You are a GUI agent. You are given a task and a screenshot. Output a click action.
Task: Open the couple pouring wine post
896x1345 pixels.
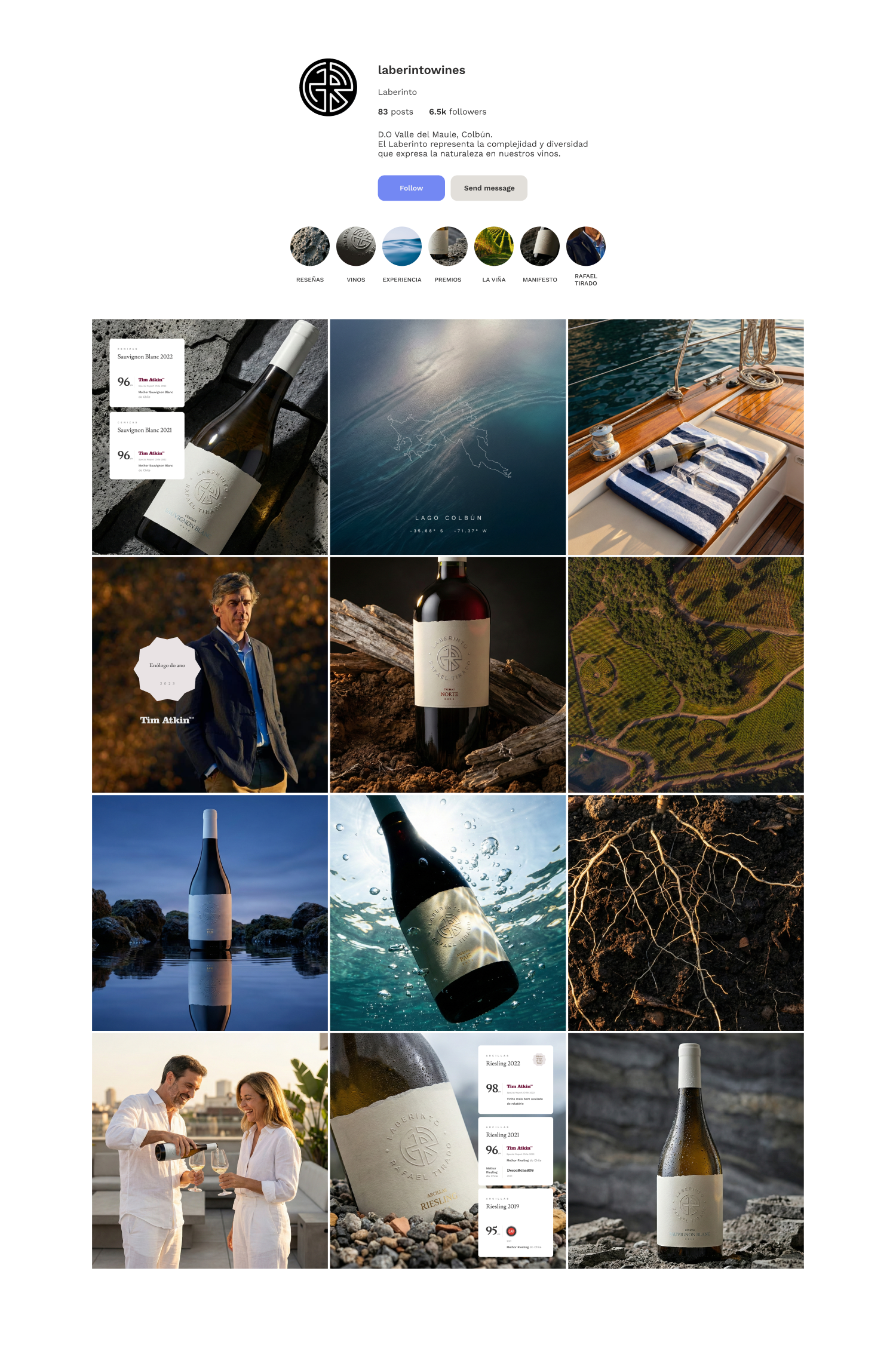click(x=210, y=1151)
